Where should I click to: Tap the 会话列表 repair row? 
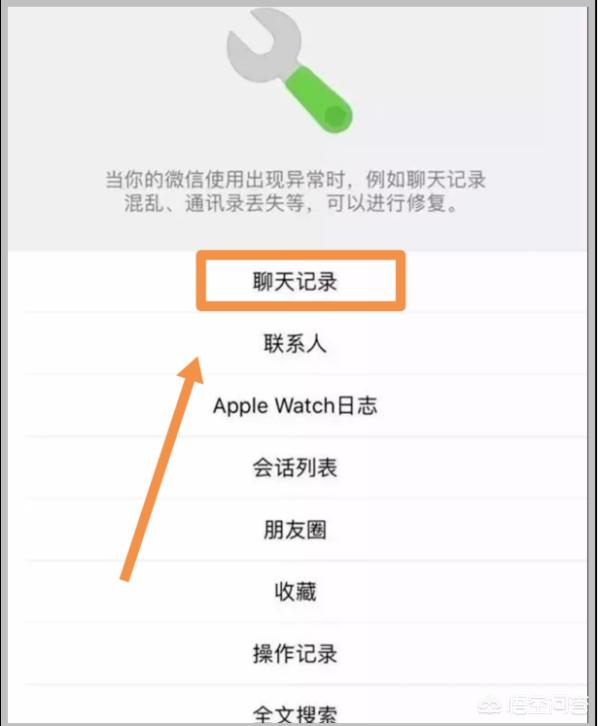(295, 468)
